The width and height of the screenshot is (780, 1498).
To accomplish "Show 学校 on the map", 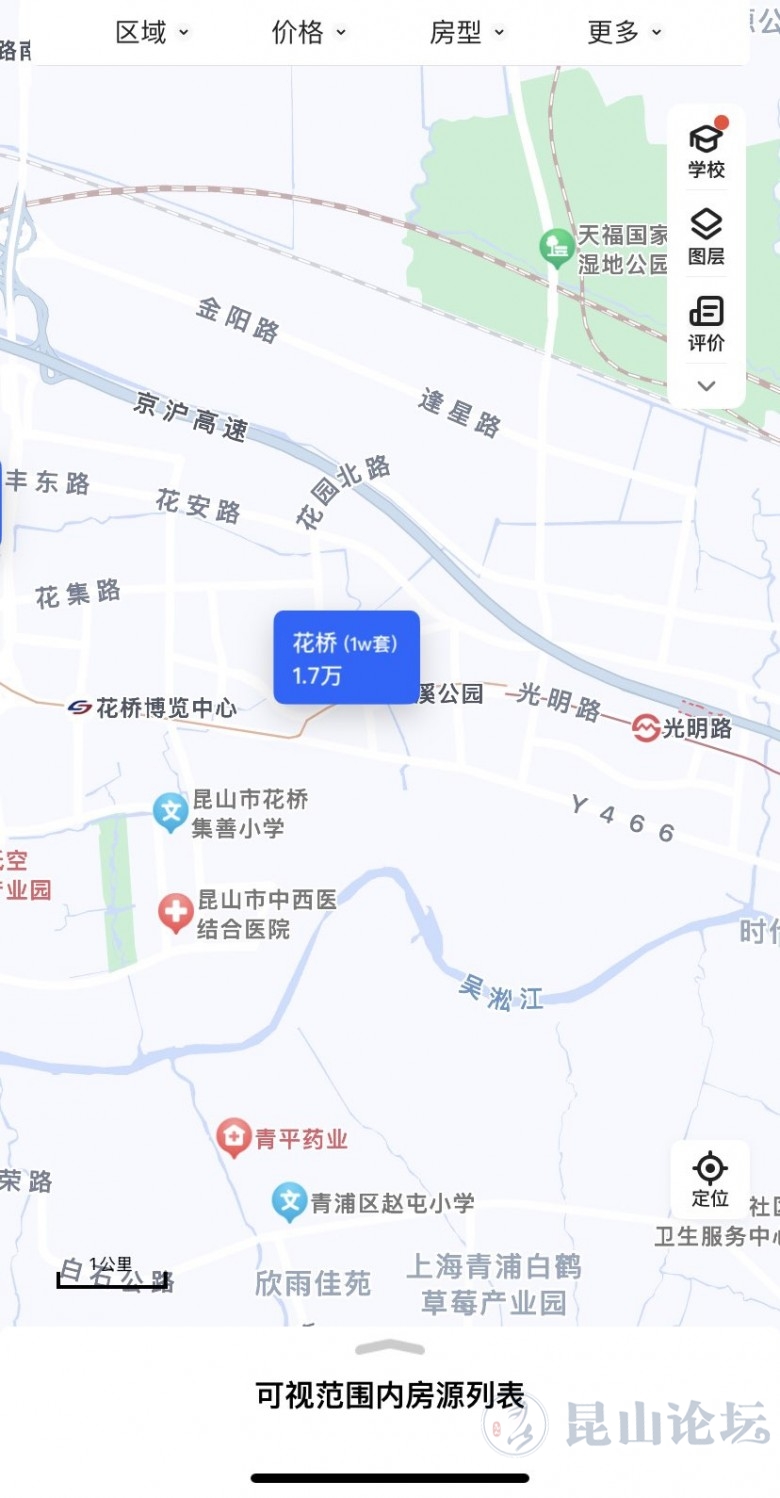I will [706, 151].
